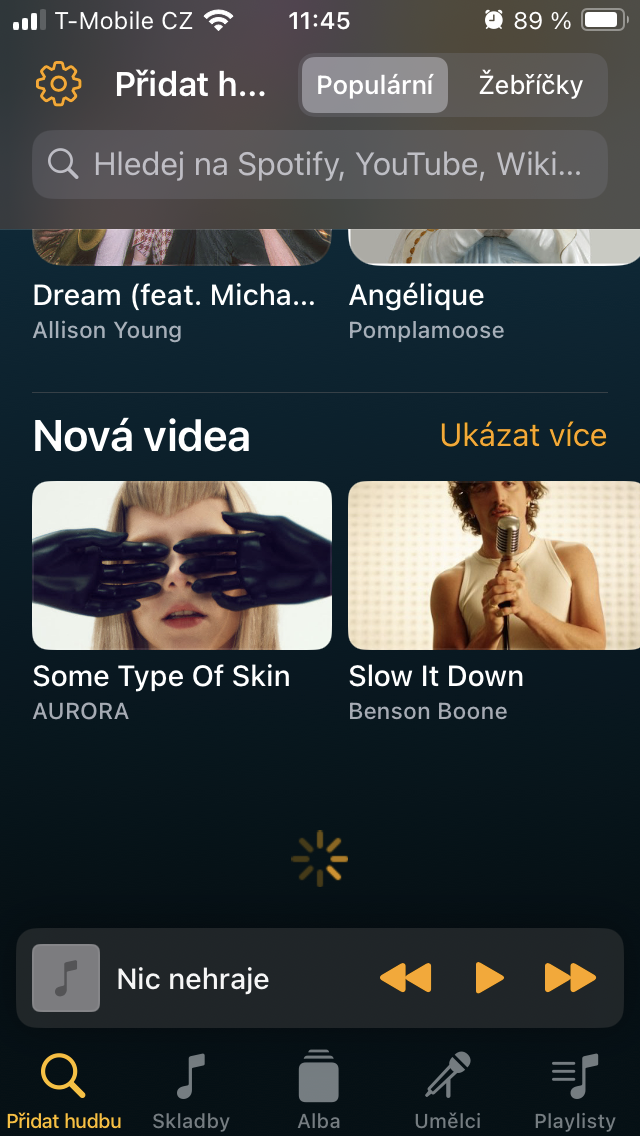Image resolution: width=640 pixels, height=1136 pixels.
Task: Open the Some Type Of Skin video
Action: tap(182, 565)
